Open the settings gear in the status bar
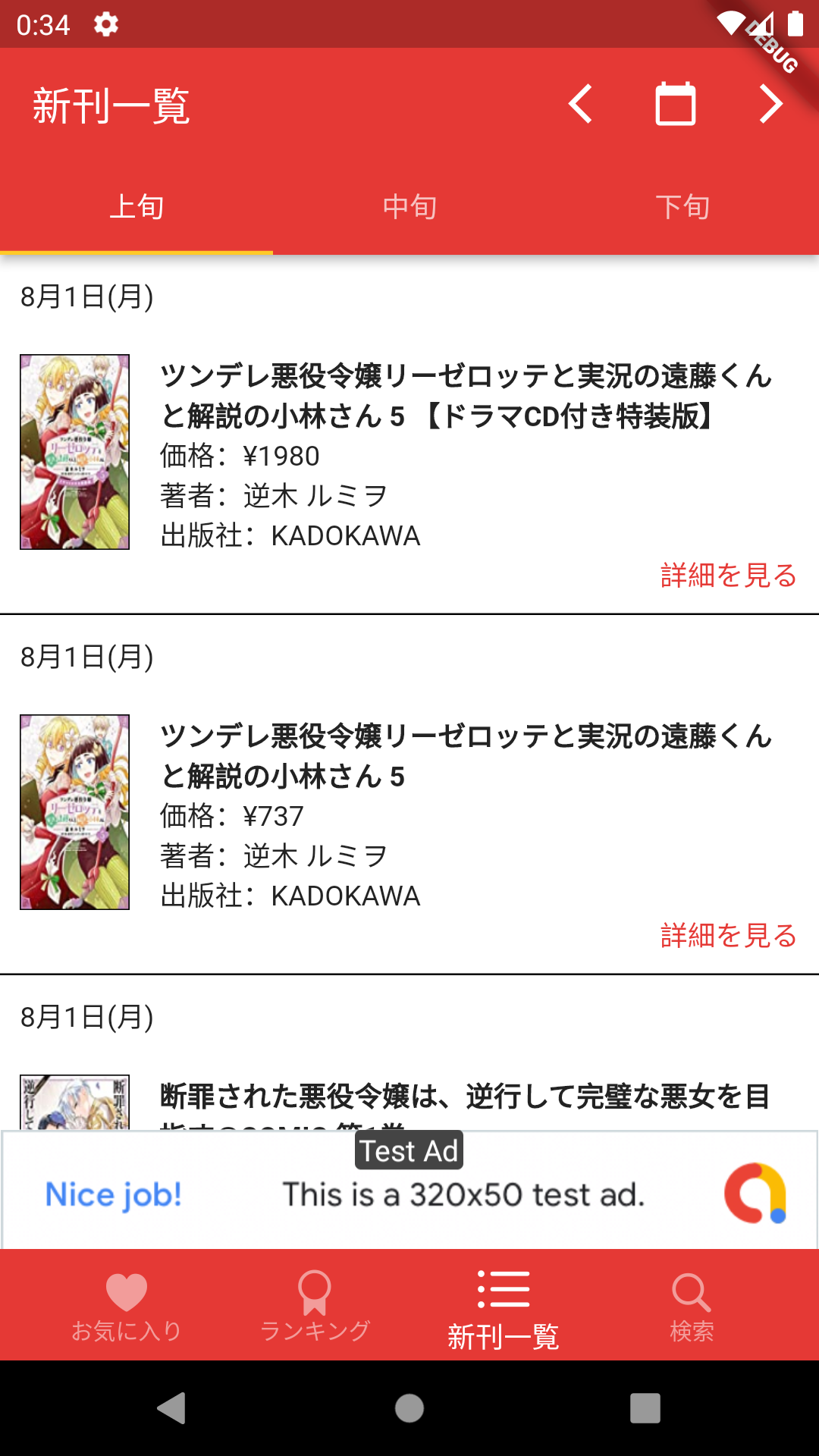The height and width of the screenshot is (1456, 819). tap(106, 25)
